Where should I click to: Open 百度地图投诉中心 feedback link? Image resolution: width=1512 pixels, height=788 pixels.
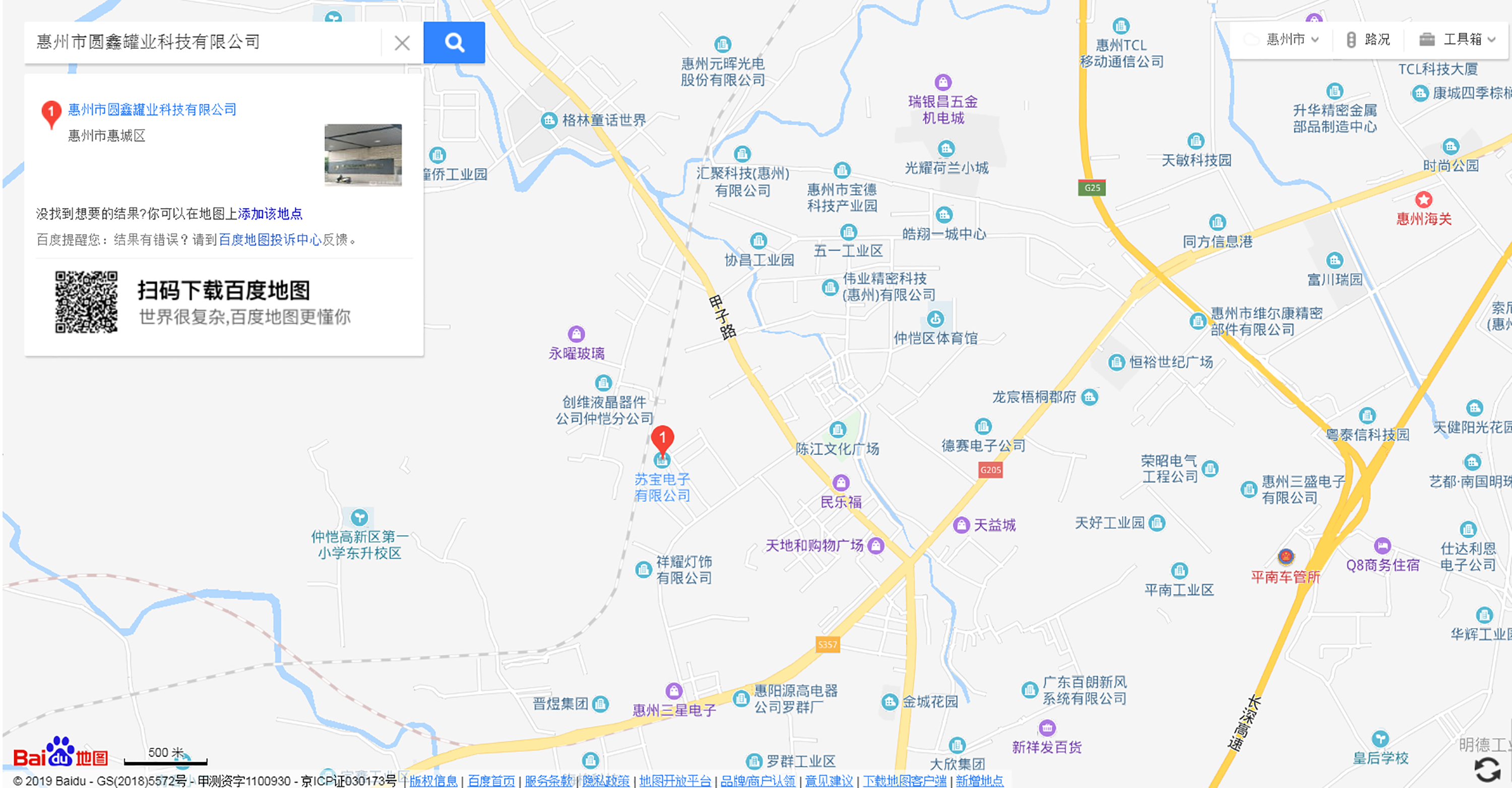270,239
